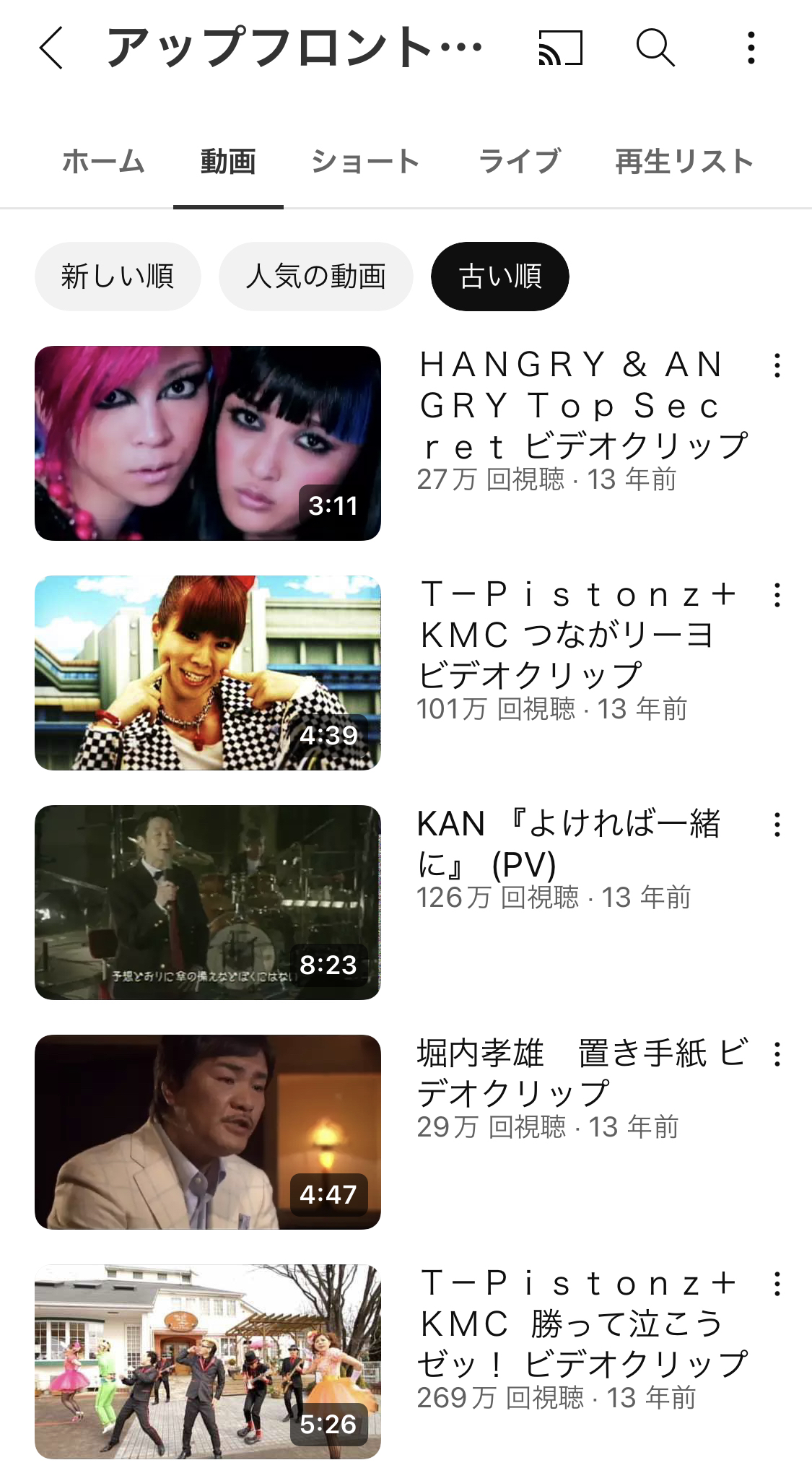This screenshot has height=1473, width=812.
Task: Select the 人気の動画 sort chip
Action: [x=315, y=277]
